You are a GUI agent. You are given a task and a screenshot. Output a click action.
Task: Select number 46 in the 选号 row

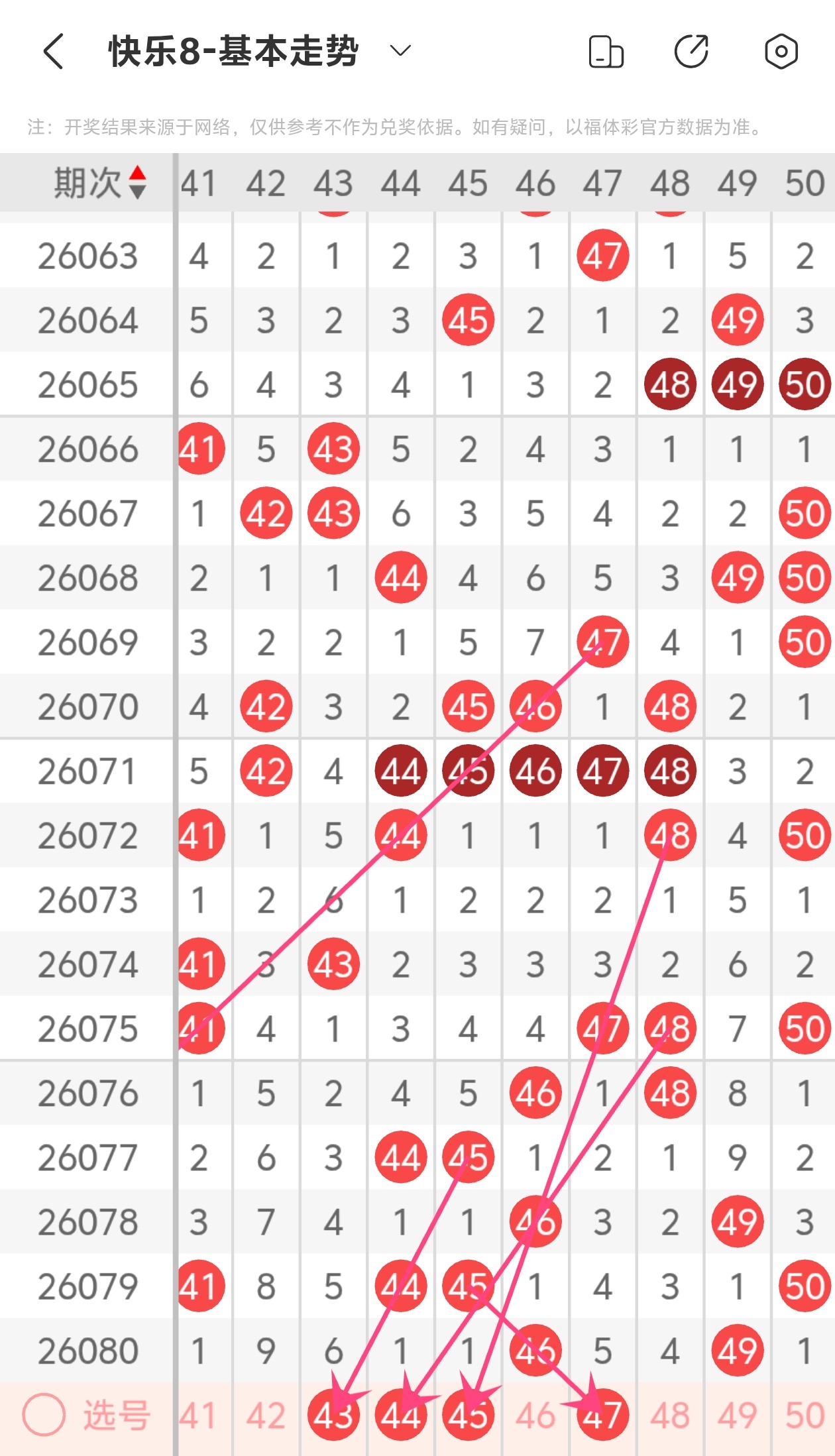coord(535,1416)
